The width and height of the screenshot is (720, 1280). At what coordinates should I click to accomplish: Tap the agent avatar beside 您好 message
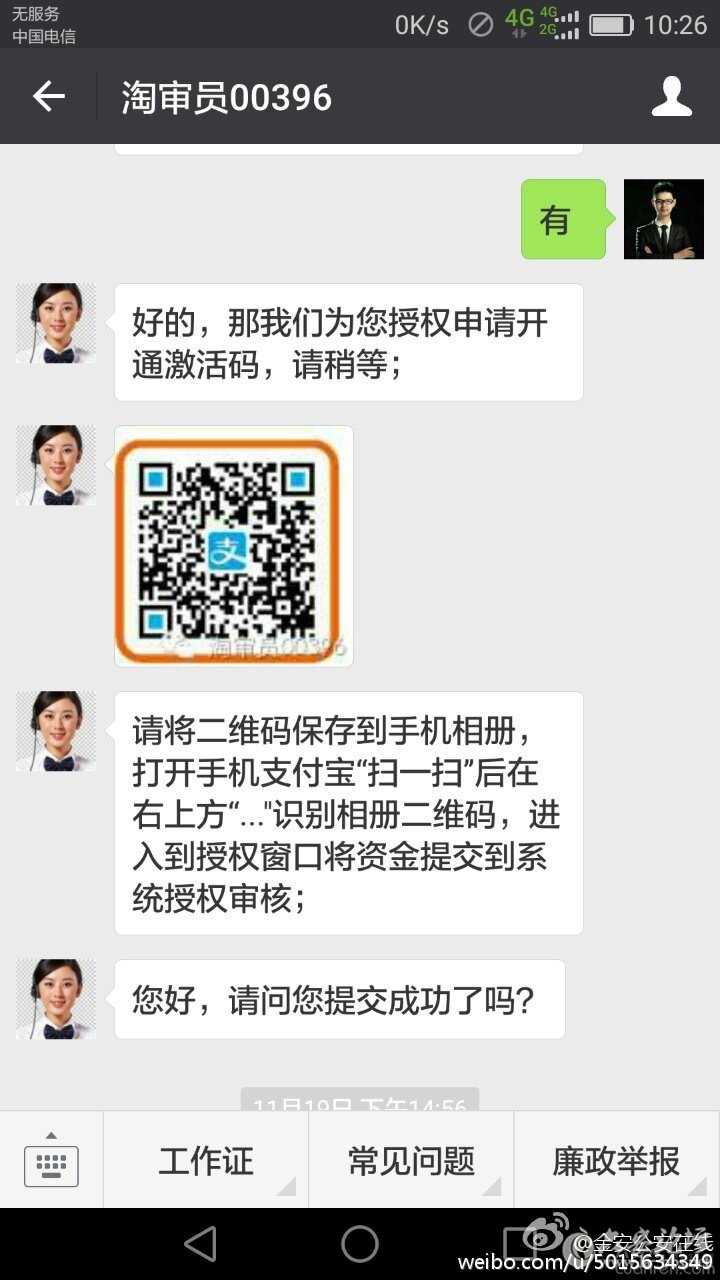point(56,999)
